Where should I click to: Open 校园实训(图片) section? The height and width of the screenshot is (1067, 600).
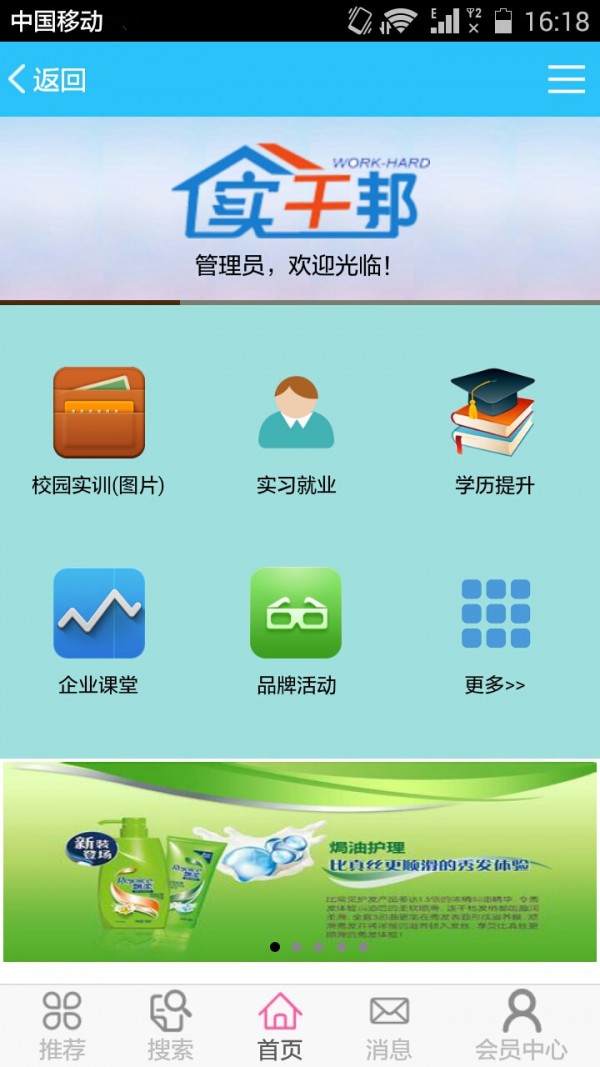pos(98,430)
